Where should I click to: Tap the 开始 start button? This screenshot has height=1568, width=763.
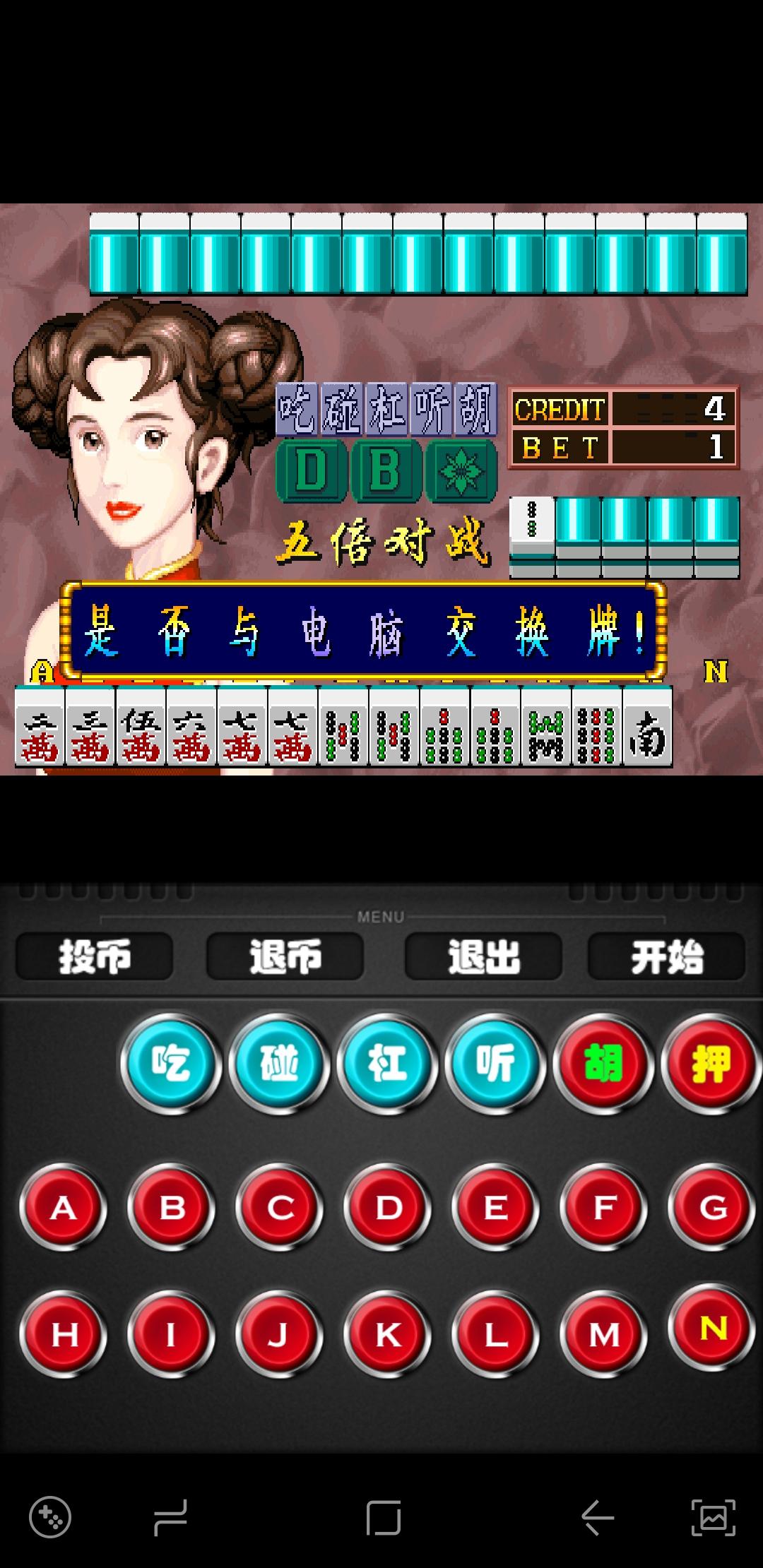666,957
